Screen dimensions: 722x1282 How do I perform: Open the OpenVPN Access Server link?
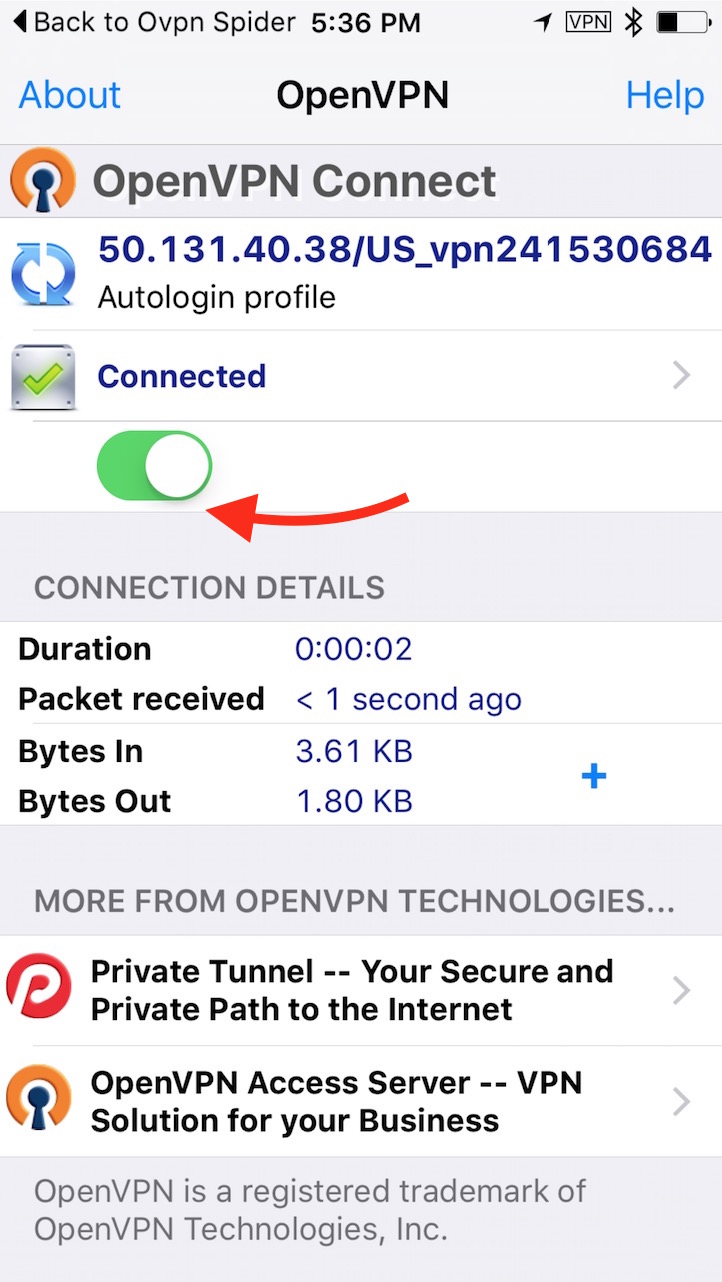tap(360, 1101)
